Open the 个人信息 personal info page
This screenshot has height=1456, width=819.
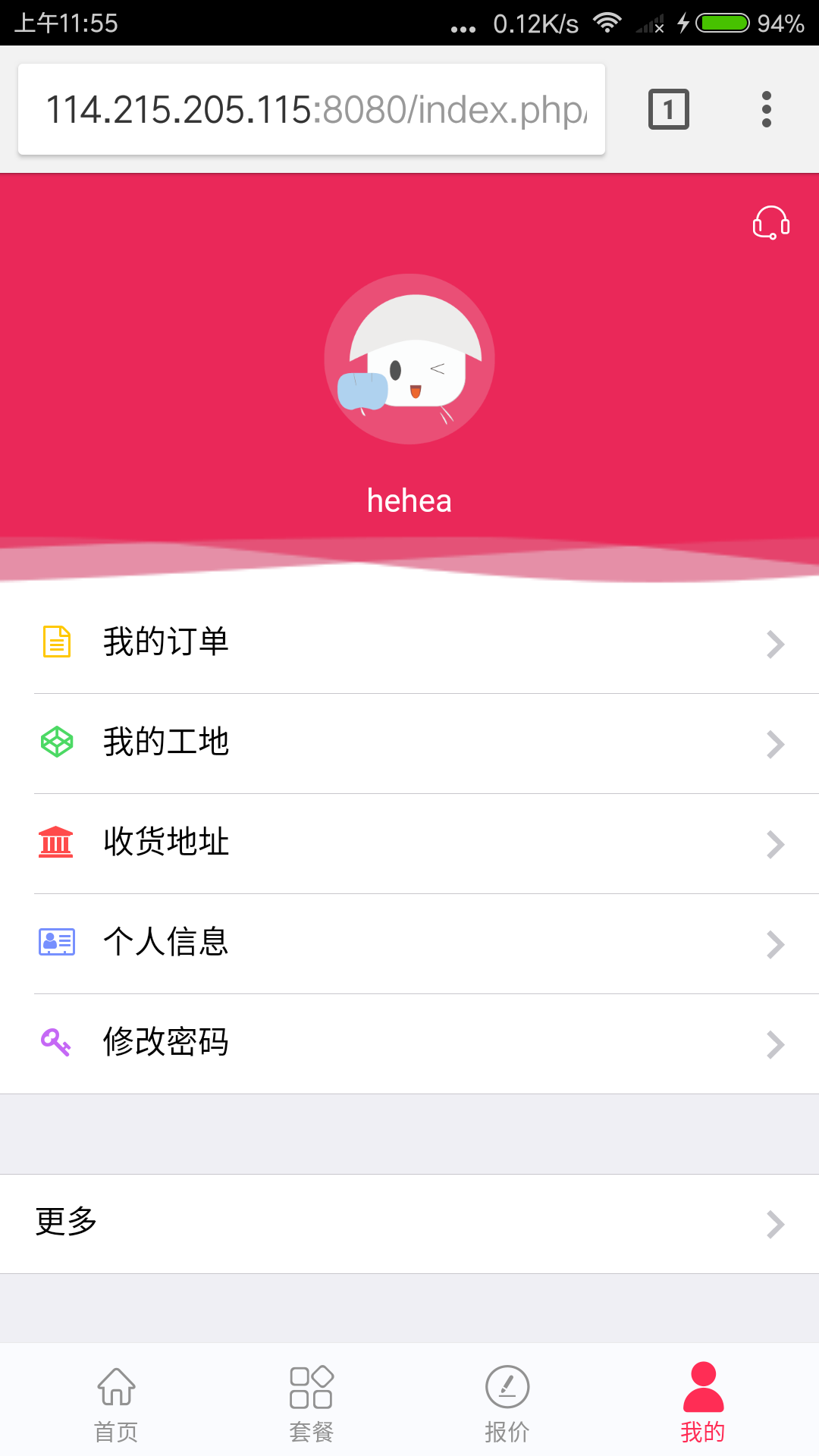click(x=167, y=943)
